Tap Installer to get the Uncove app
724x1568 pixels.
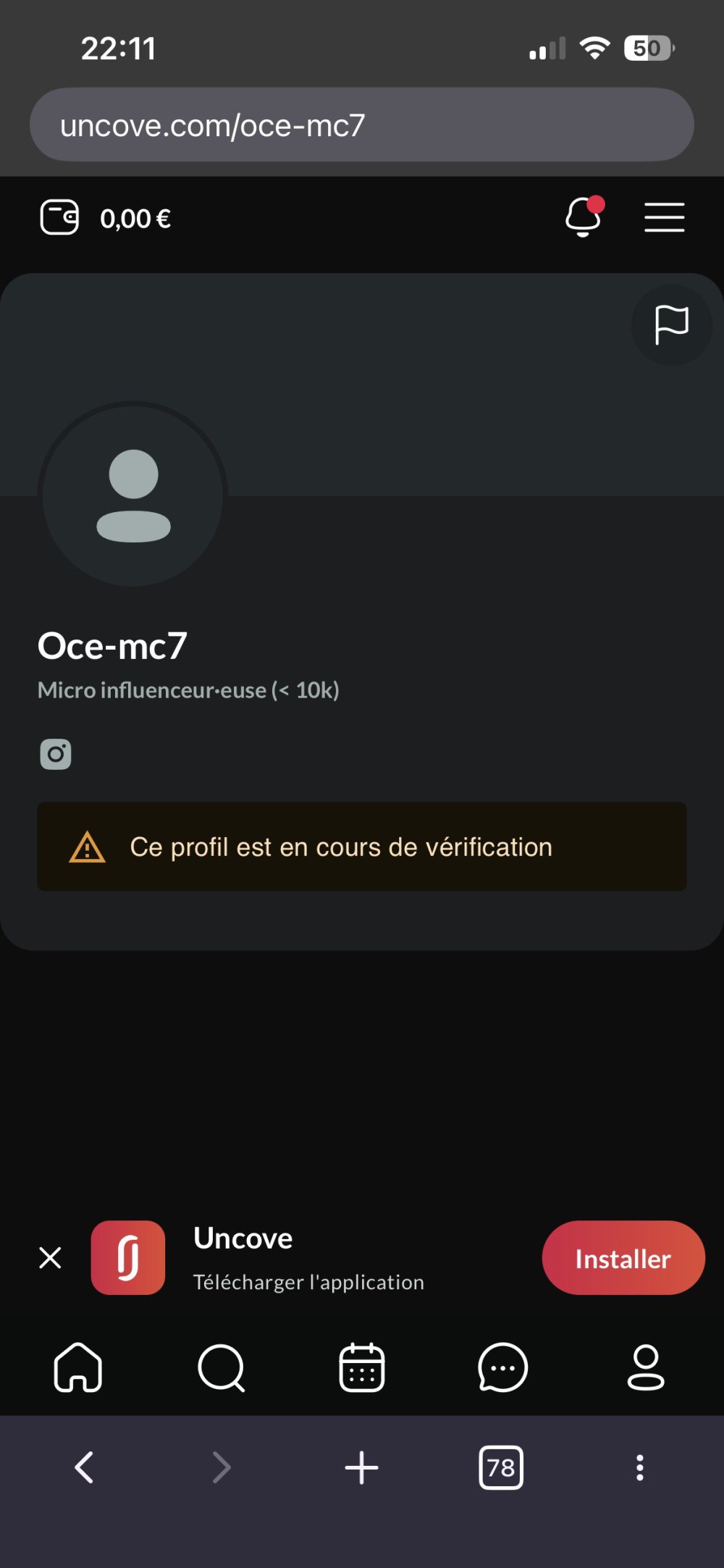click(623, 1258)
